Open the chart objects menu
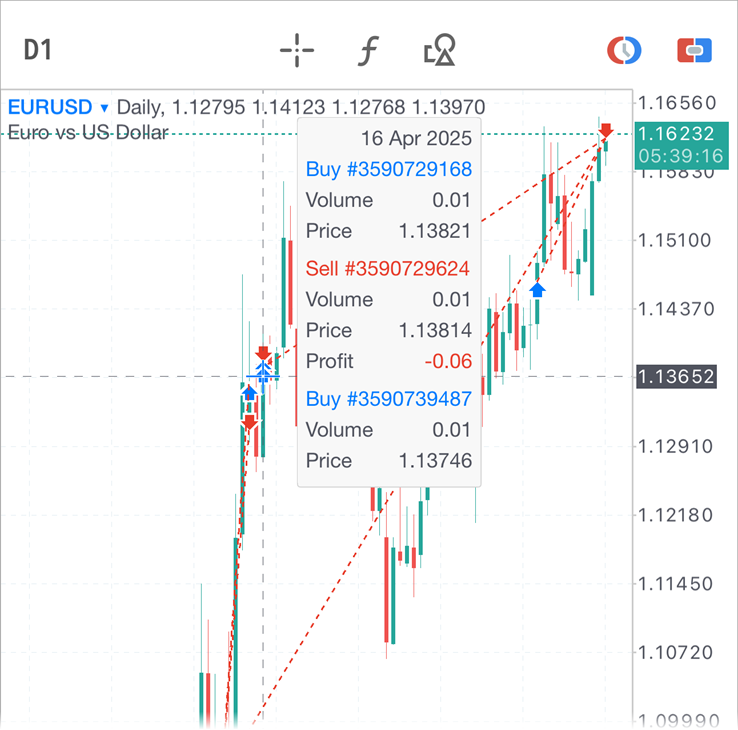738x730 pixels. (440, 50)
